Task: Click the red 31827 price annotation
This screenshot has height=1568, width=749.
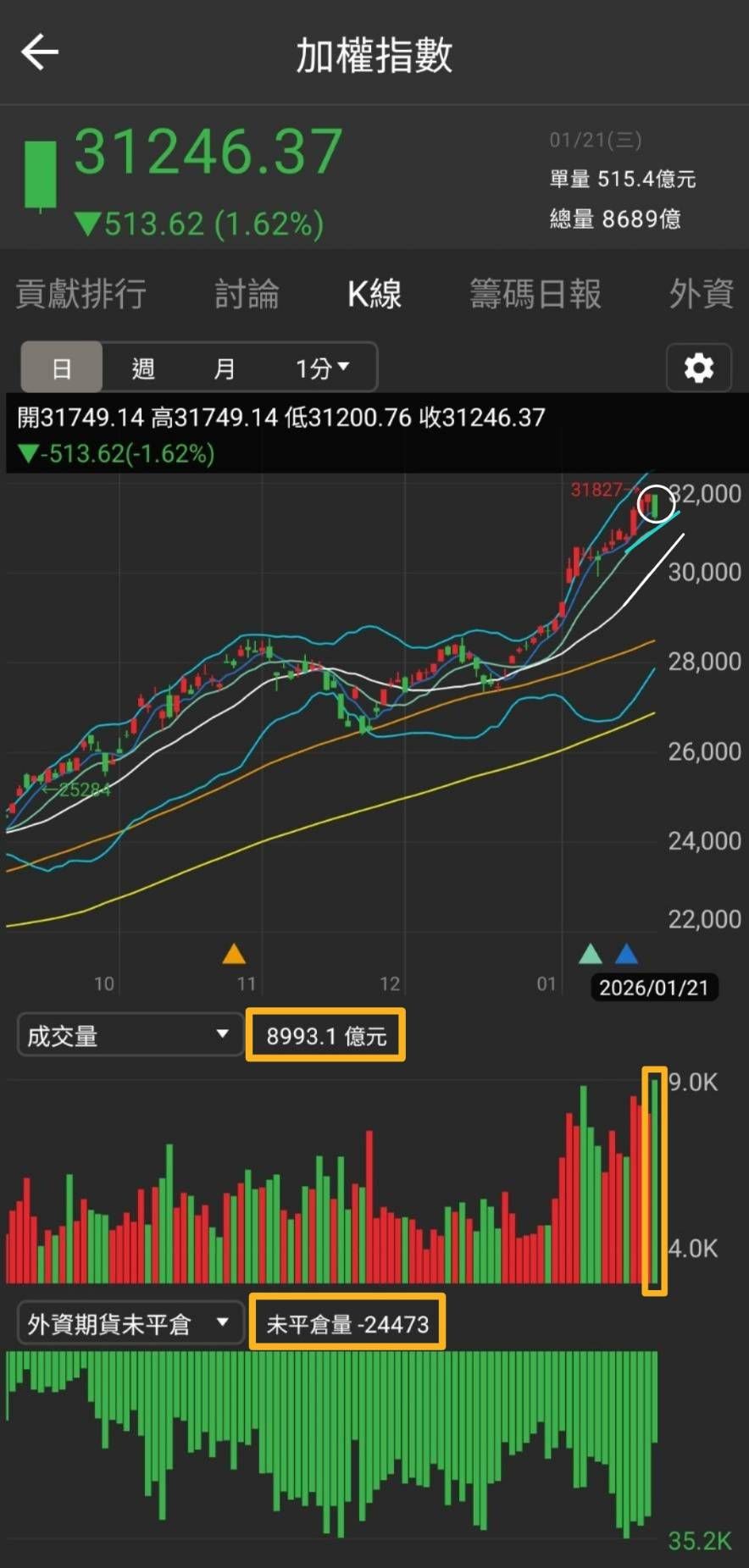Action: (x=598, y=490)
